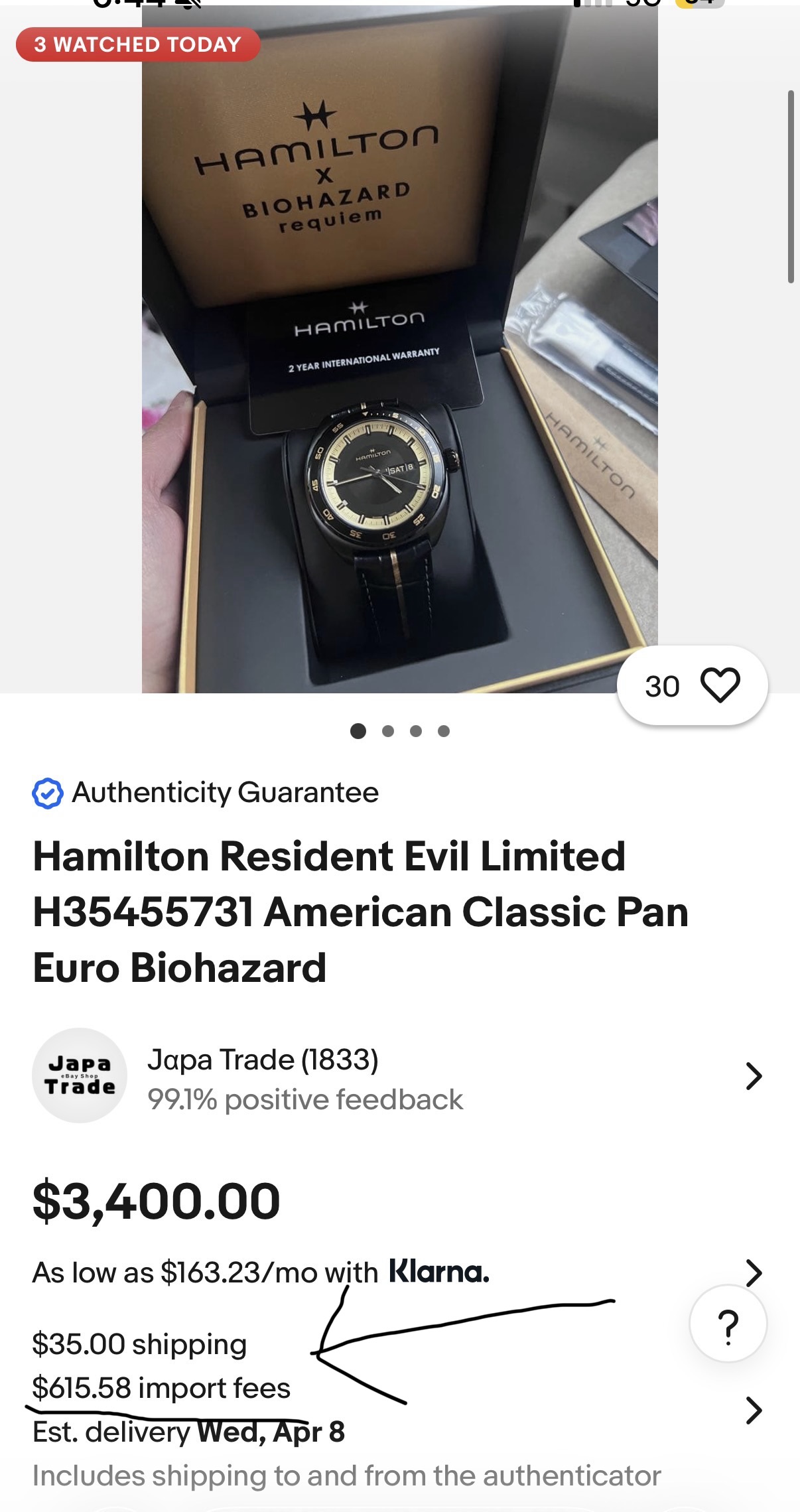Image resolution: width=800 pixels, height=1512 pixels.
Task: Open Japa Trade seller profile
Action: (398, 1076)
